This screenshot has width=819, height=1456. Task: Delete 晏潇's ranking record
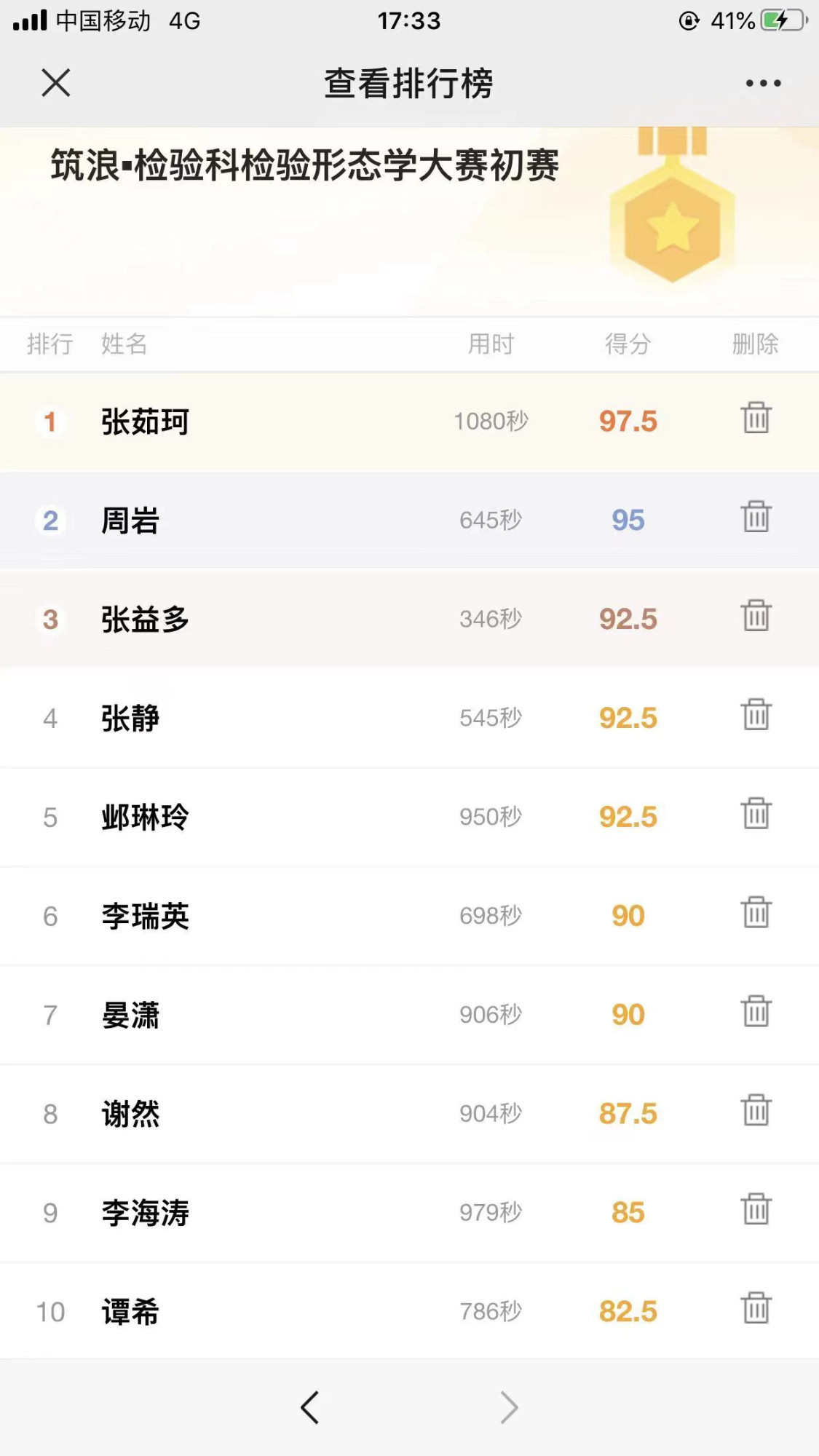click(756, 1012)
